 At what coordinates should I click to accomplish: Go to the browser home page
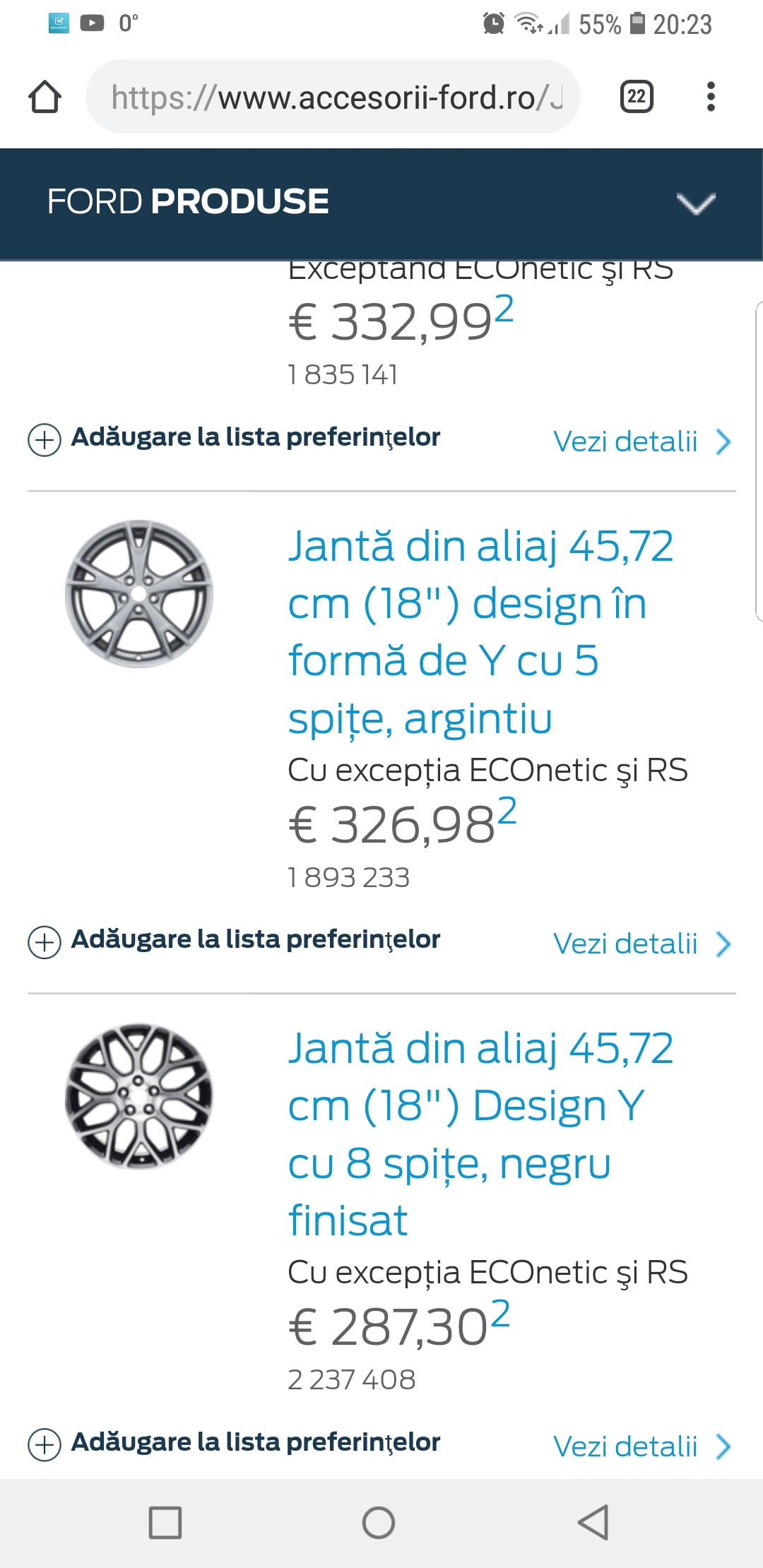point(45,97)
